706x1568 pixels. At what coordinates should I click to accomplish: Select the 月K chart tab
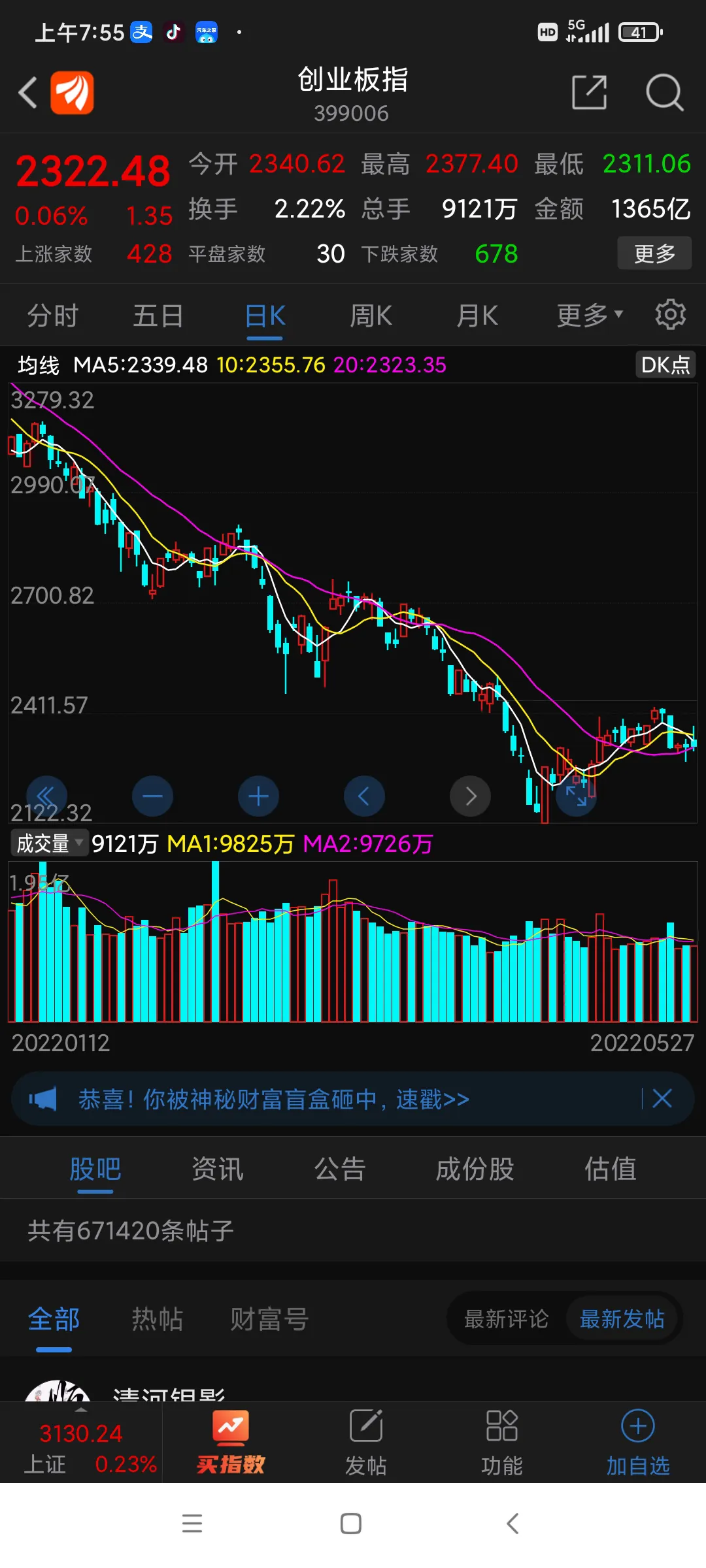477,316
